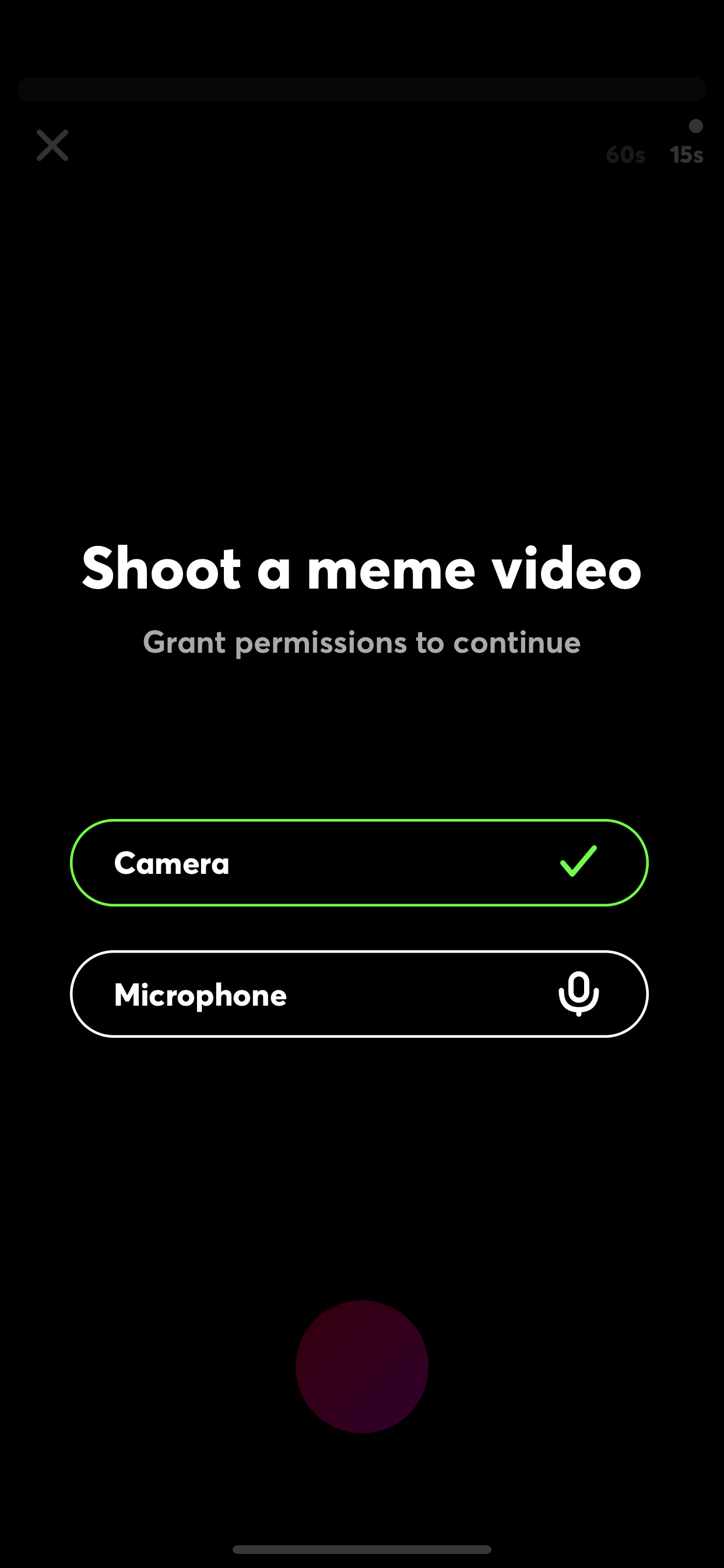Tap the red record button
Viewport: 724px width, 1568px height.
(x=362, y=1367)
